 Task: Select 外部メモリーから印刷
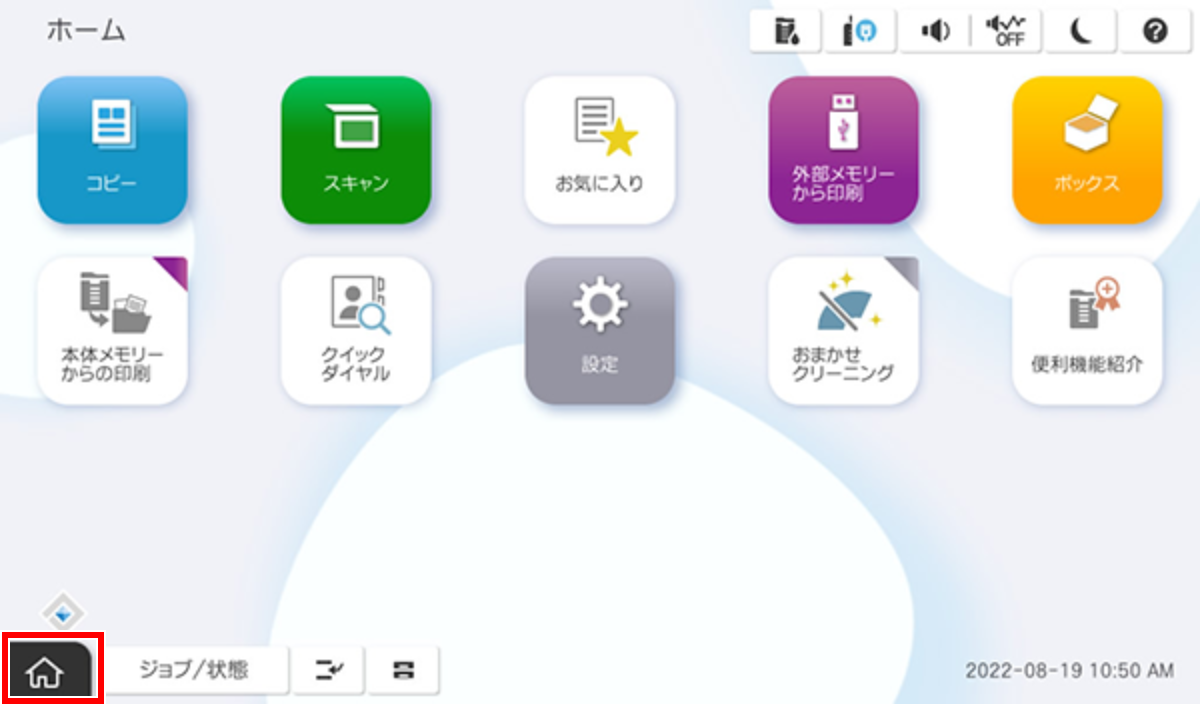843,150
